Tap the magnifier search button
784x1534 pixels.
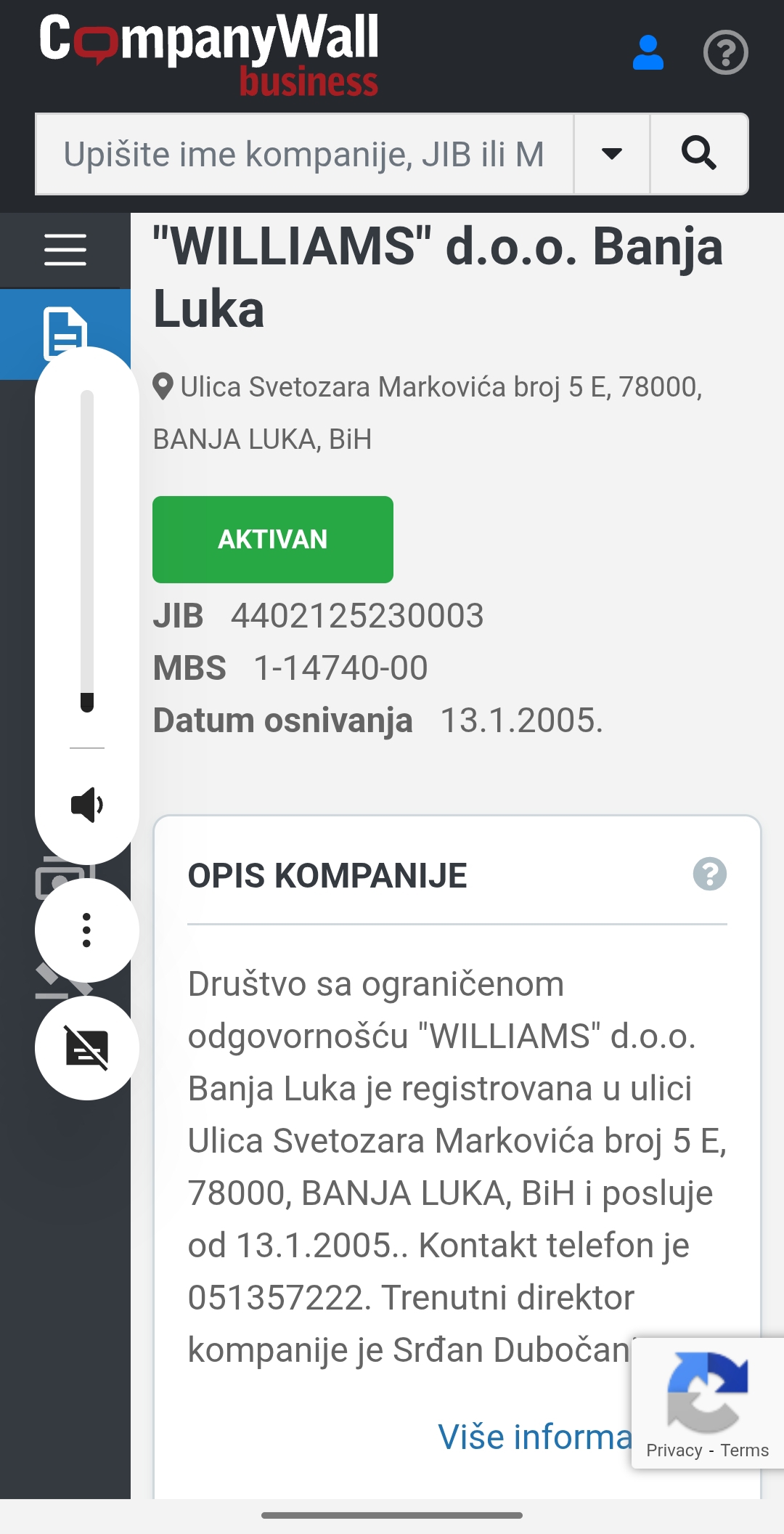[x=699, y=154]
